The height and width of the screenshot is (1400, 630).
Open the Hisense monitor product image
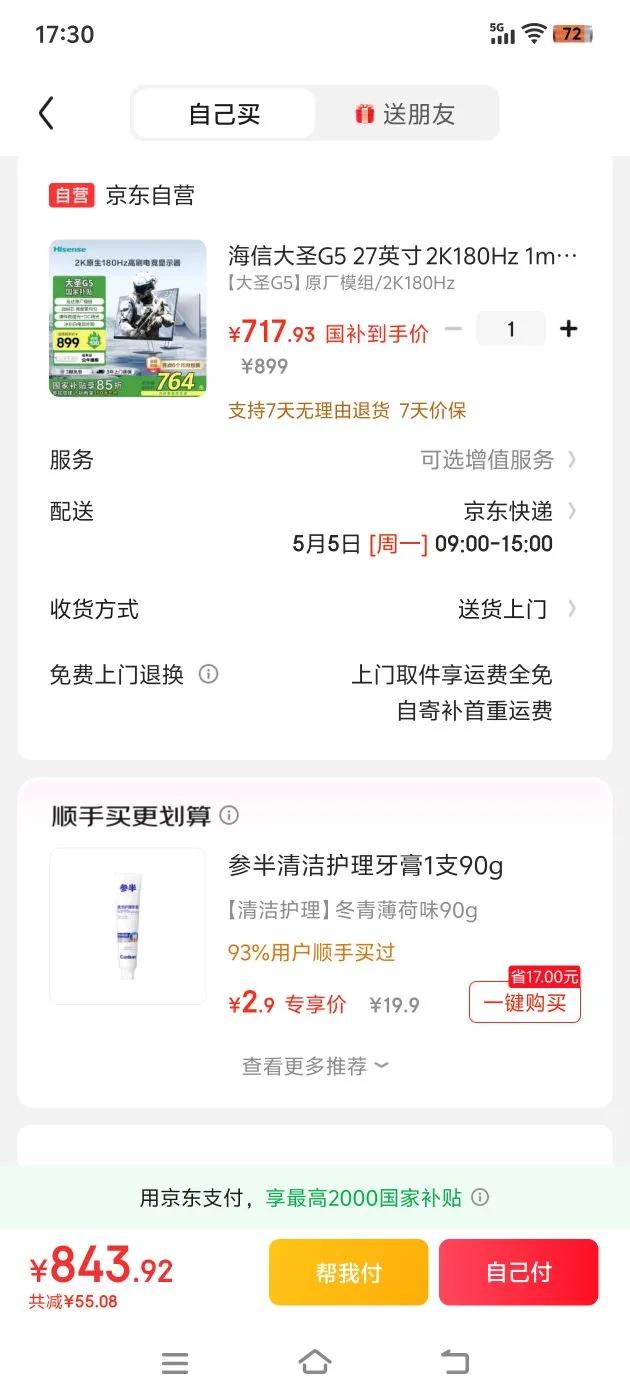tap(128, 318)
